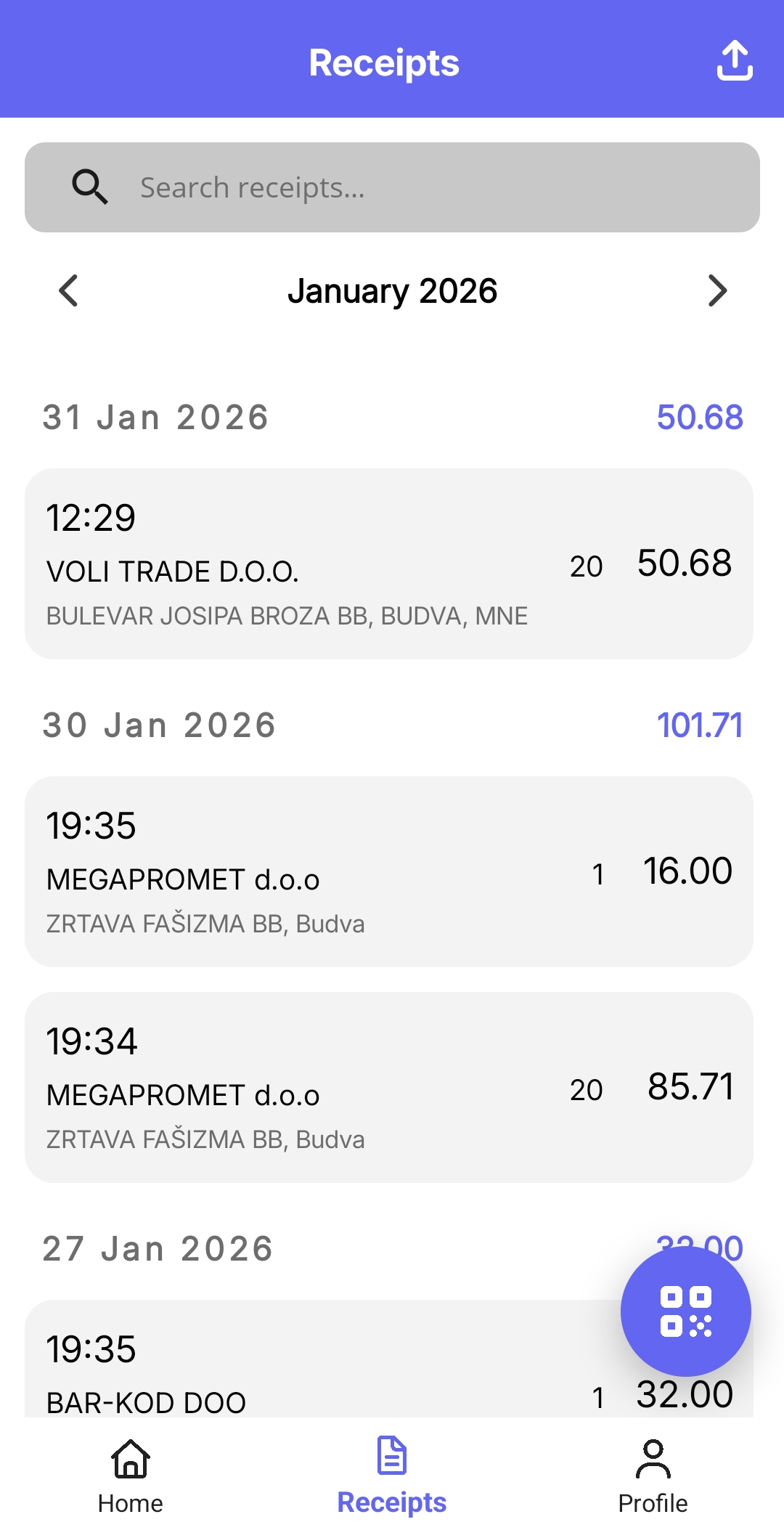784x1538 pixels.
Task: Navigate to next month with right chevron
Action: tap(716, 290)
